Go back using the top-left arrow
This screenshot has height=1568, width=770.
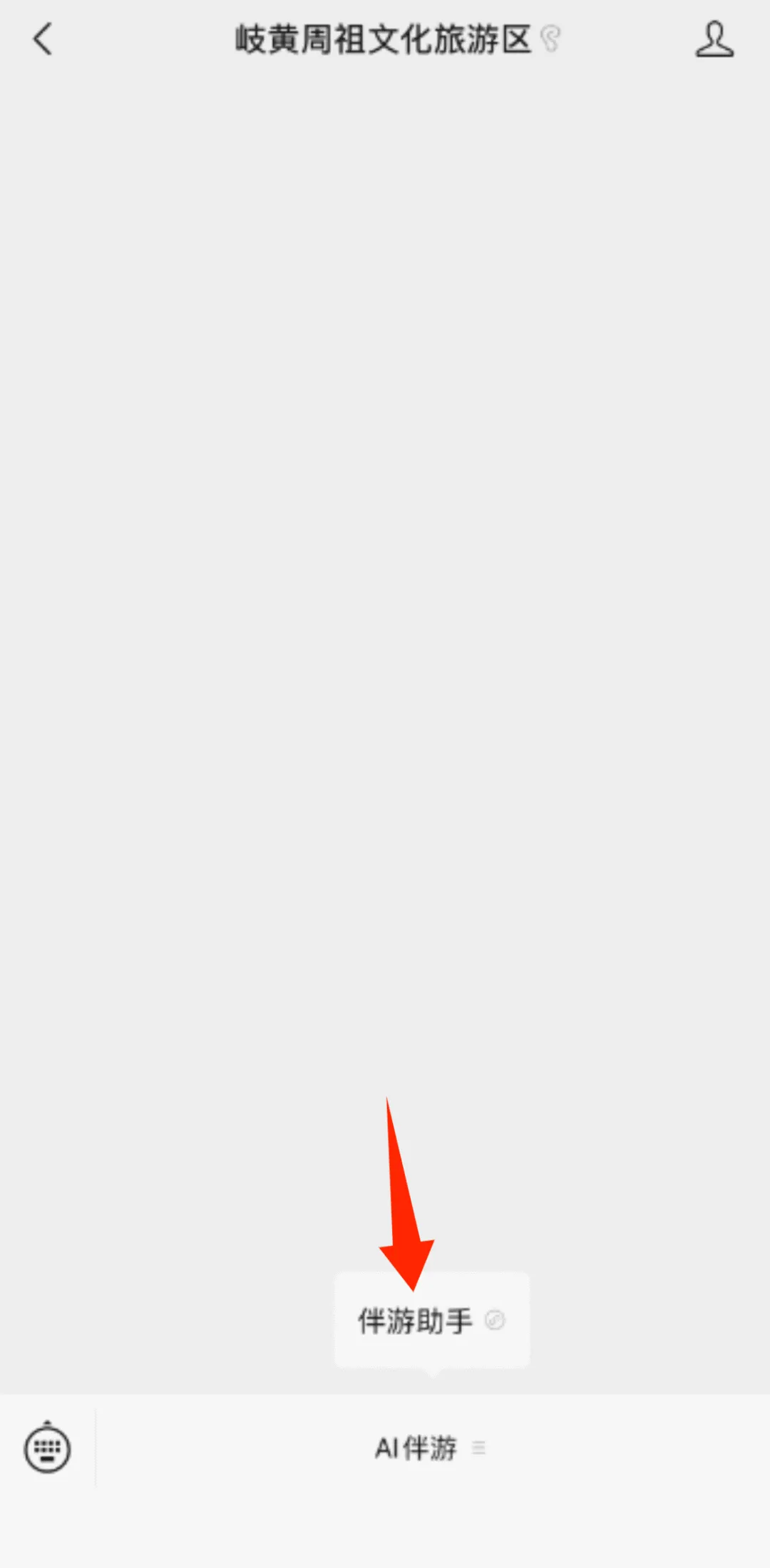click(x=43, y=39)
